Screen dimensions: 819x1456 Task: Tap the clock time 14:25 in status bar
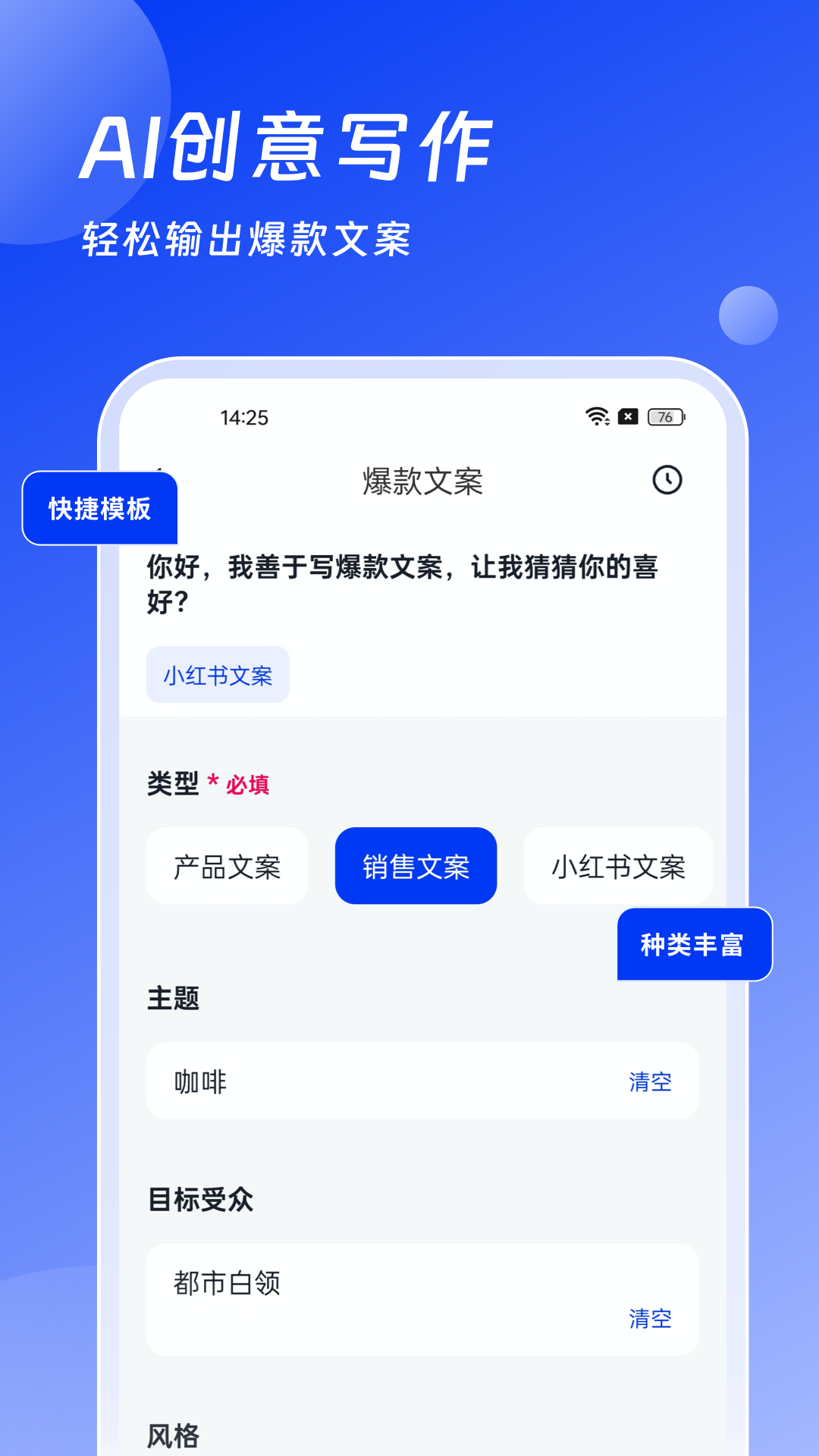click(246, 416)
